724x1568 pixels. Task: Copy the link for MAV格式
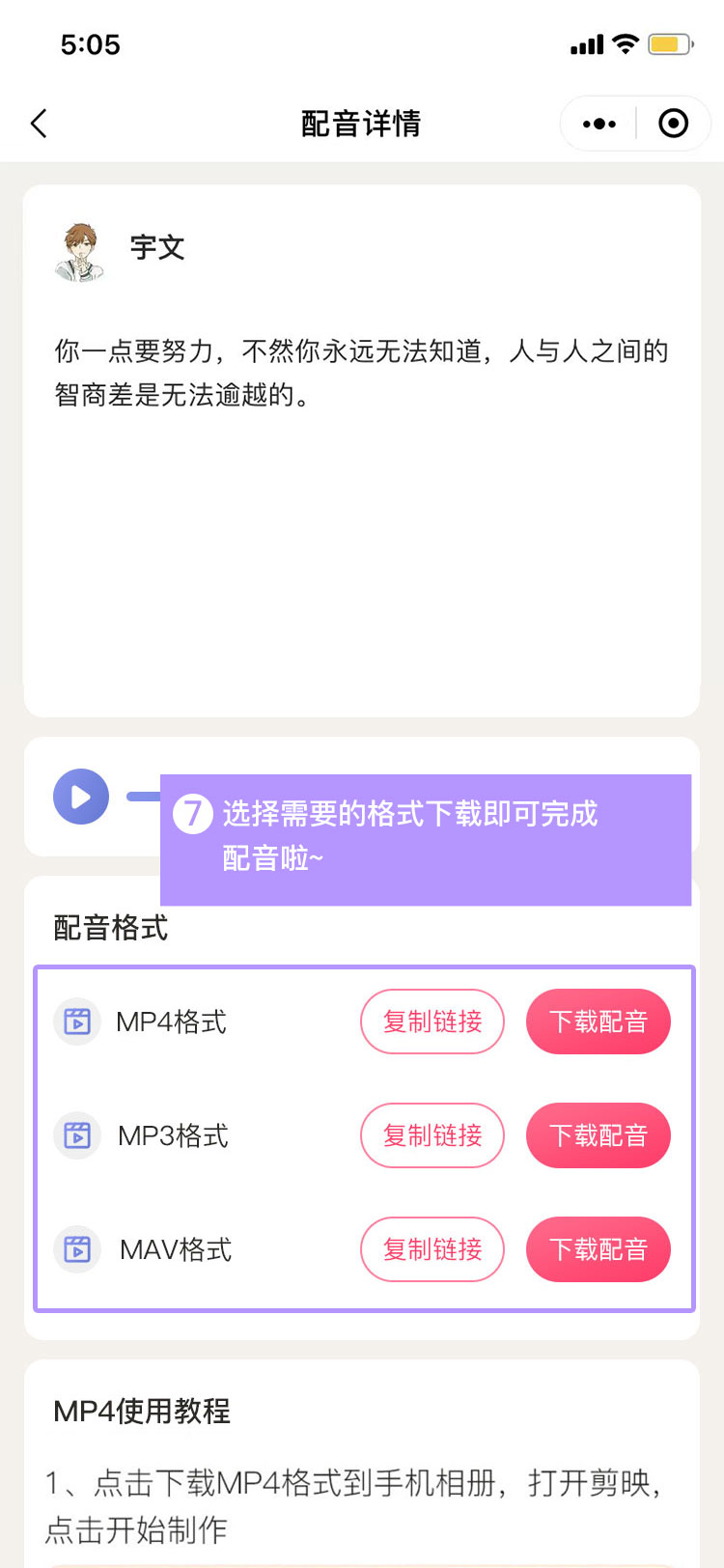[432, 1249]
